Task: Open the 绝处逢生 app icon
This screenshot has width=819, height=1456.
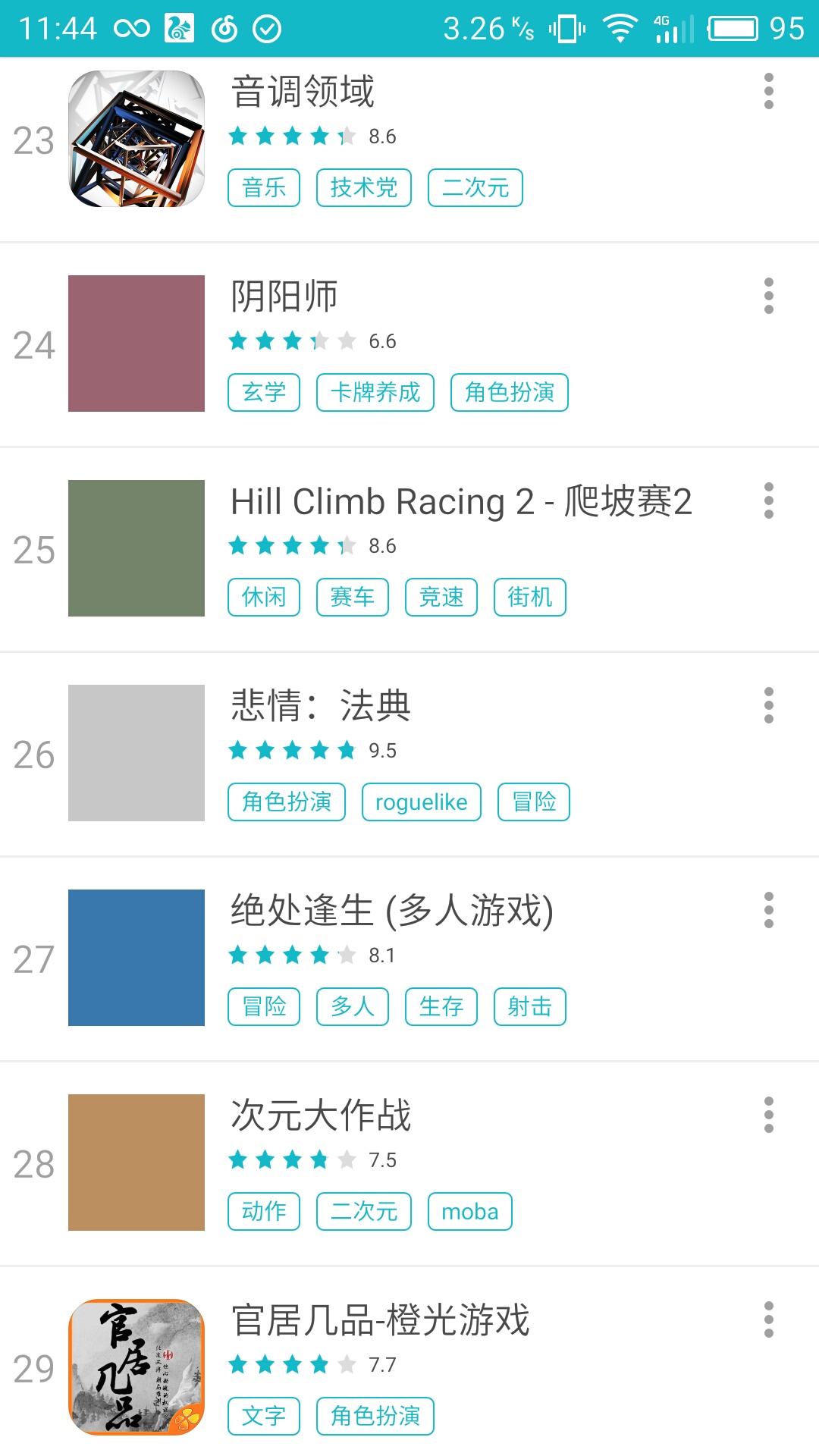Action: point(136,957)
